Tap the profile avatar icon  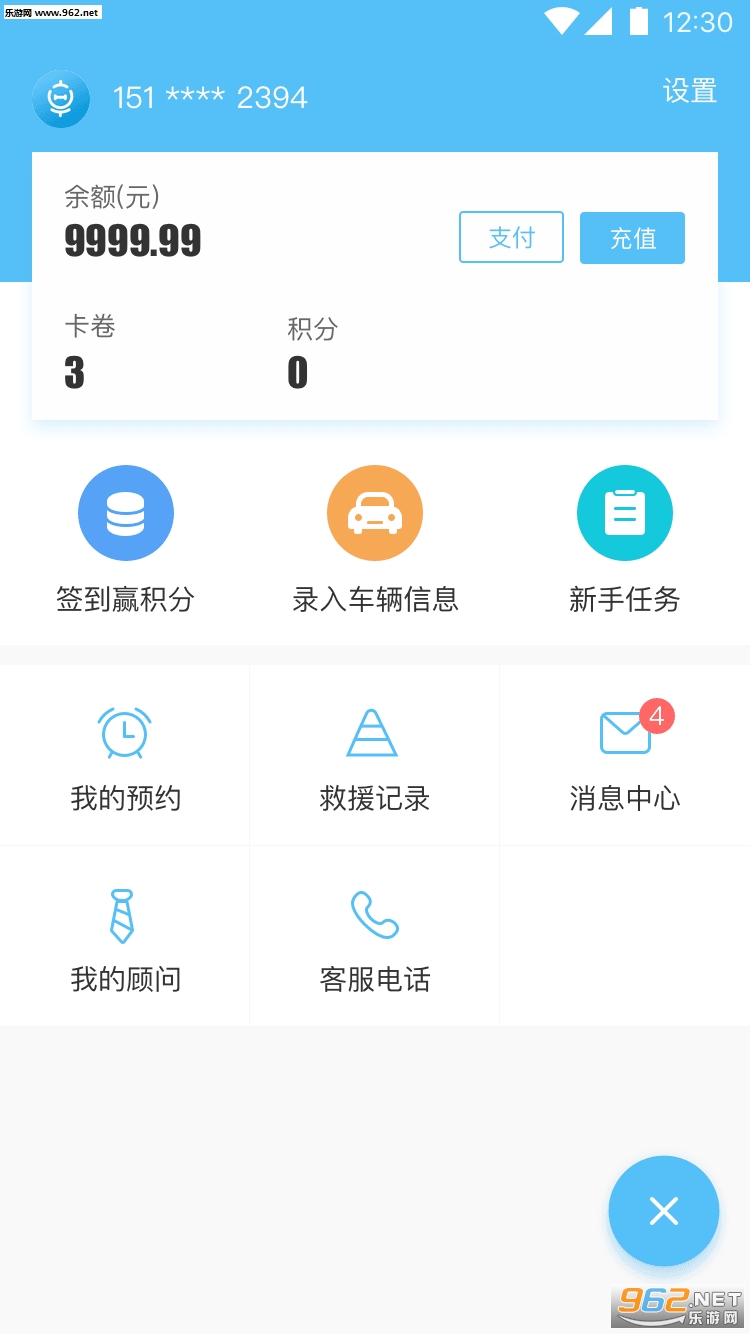pos(61,99)
